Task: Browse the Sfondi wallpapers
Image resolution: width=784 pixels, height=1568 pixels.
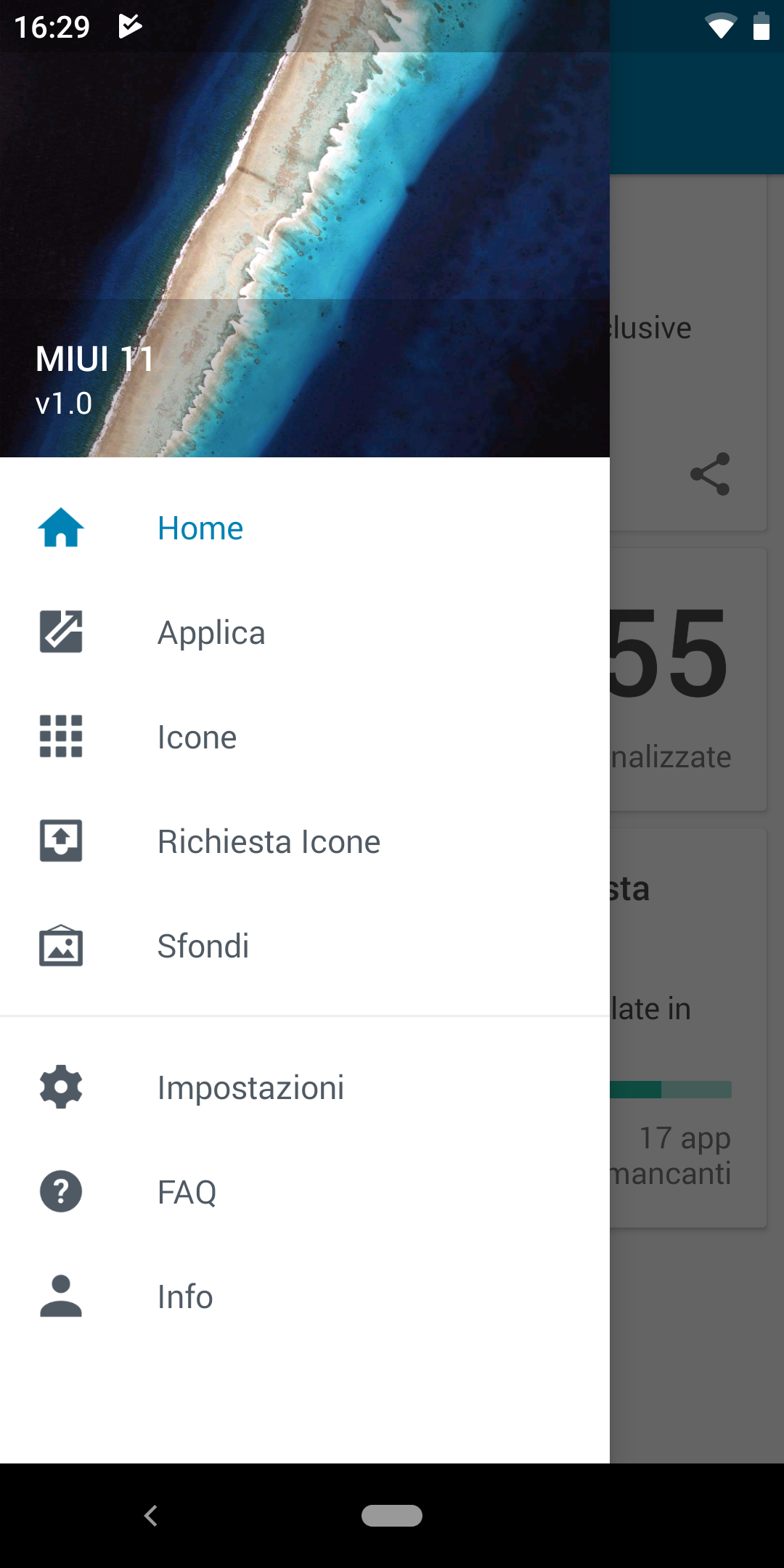Action: tap(305, 946)
